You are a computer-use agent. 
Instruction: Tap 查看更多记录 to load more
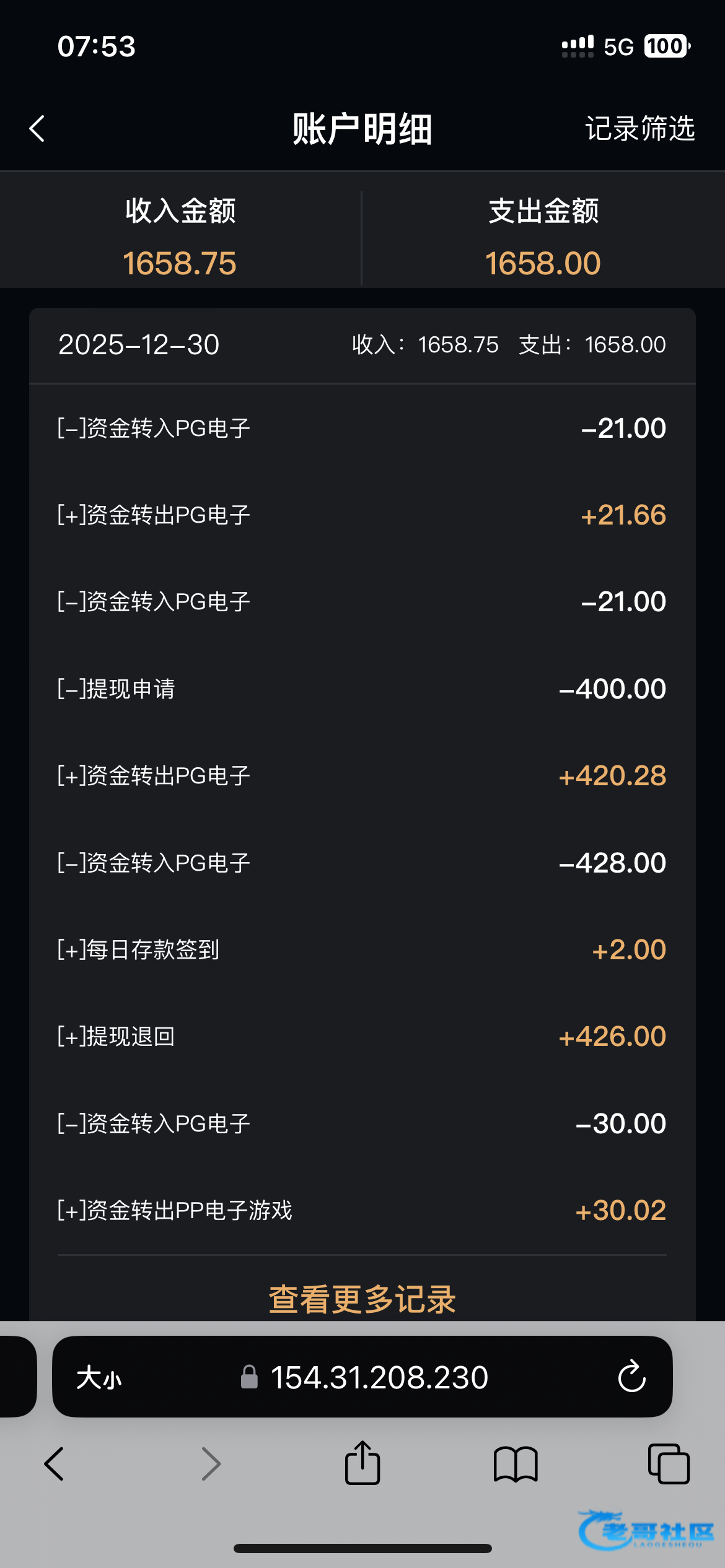point(362,1299)
